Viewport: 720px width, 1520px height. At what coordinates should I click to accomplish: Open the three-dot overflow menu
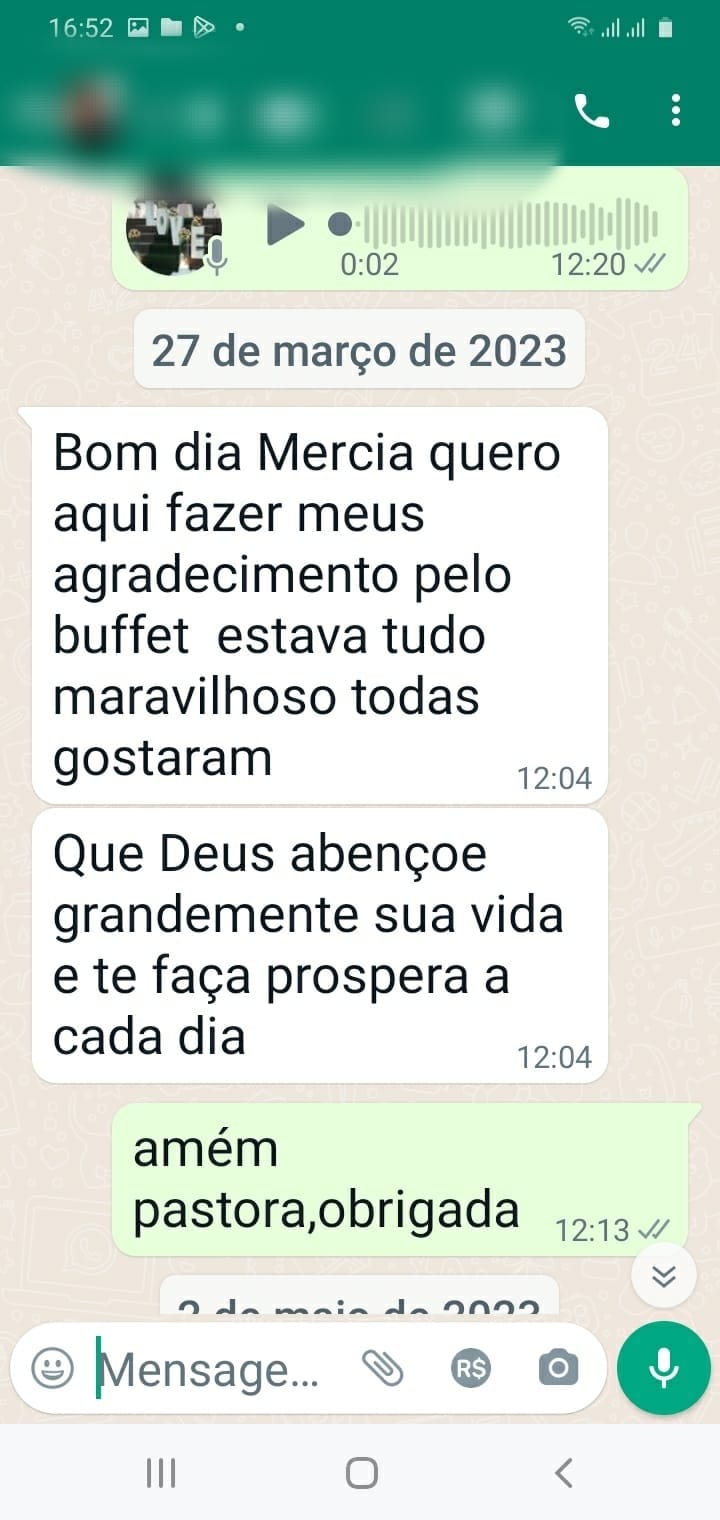[x=677, y=110]
